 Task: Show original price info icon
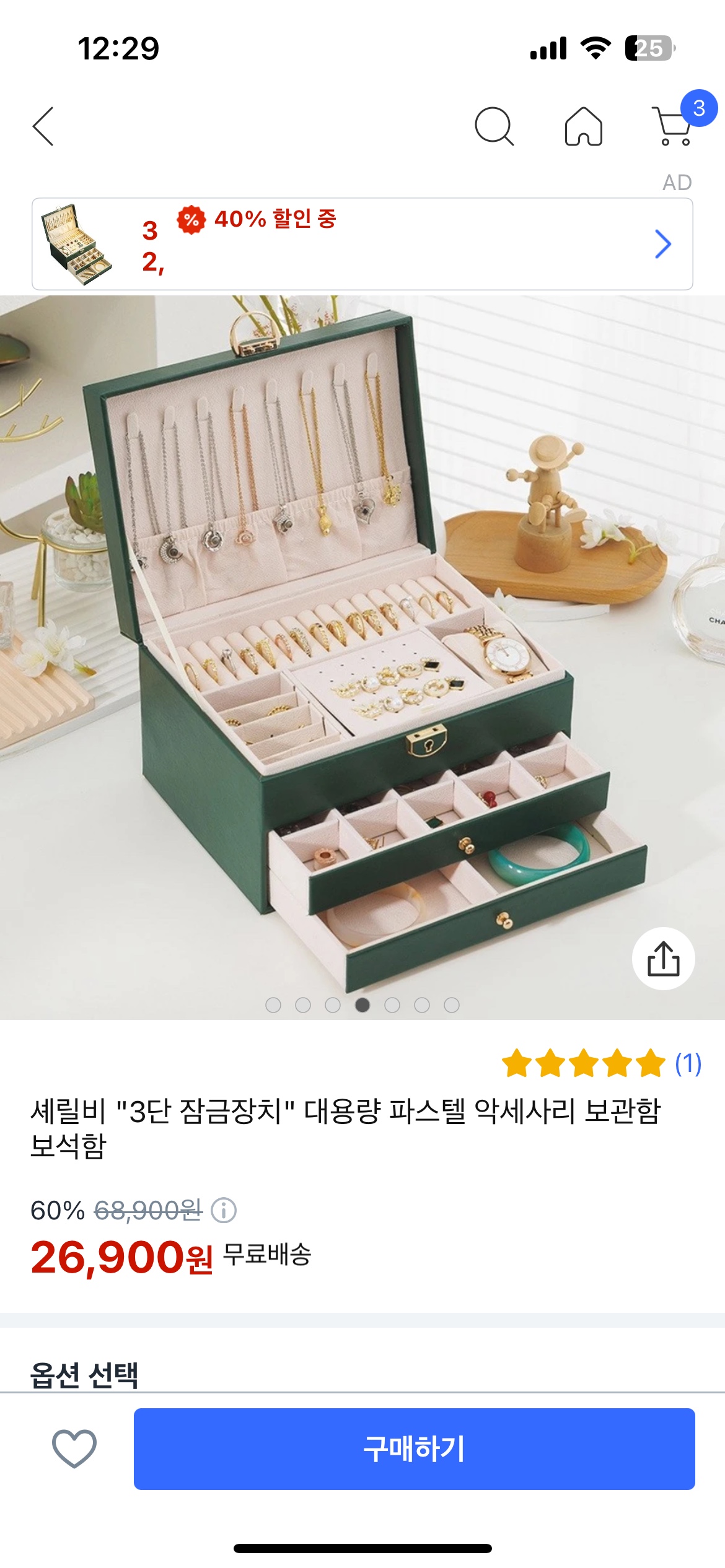click(x=224, y=1210)
